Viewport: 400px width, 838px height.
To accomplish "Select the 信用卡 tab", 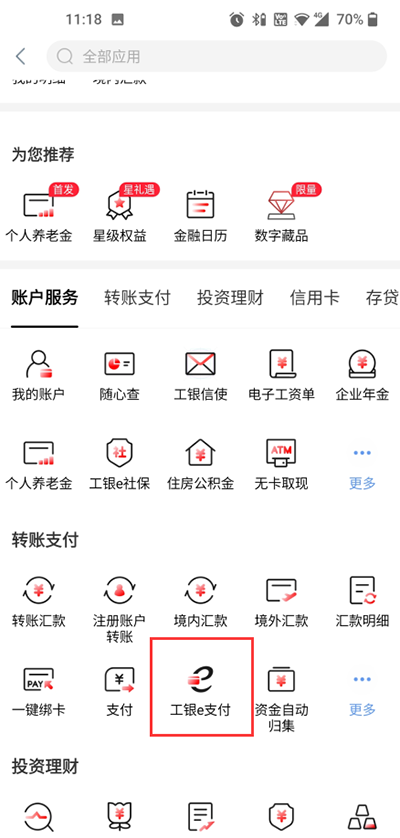I will (x=314, y=298).
